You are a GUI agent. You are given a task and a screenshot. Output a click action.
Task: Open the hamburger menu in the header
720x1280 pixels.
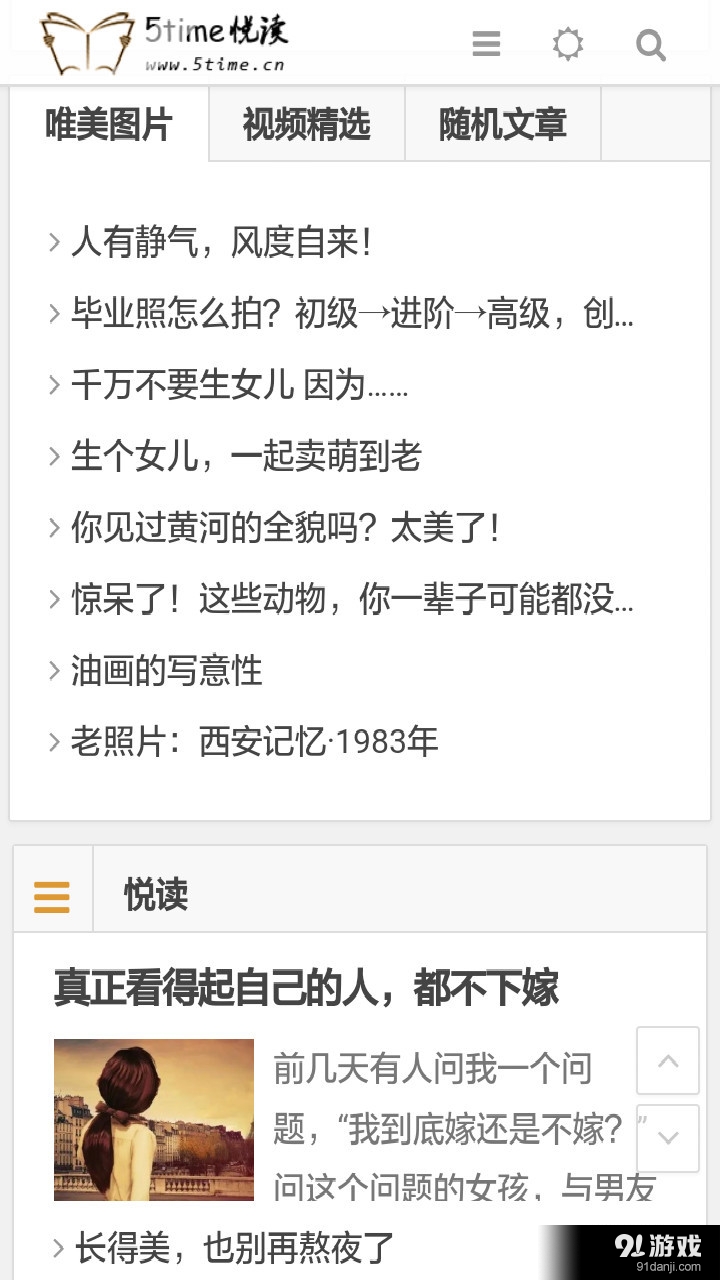tap(485, 44)
